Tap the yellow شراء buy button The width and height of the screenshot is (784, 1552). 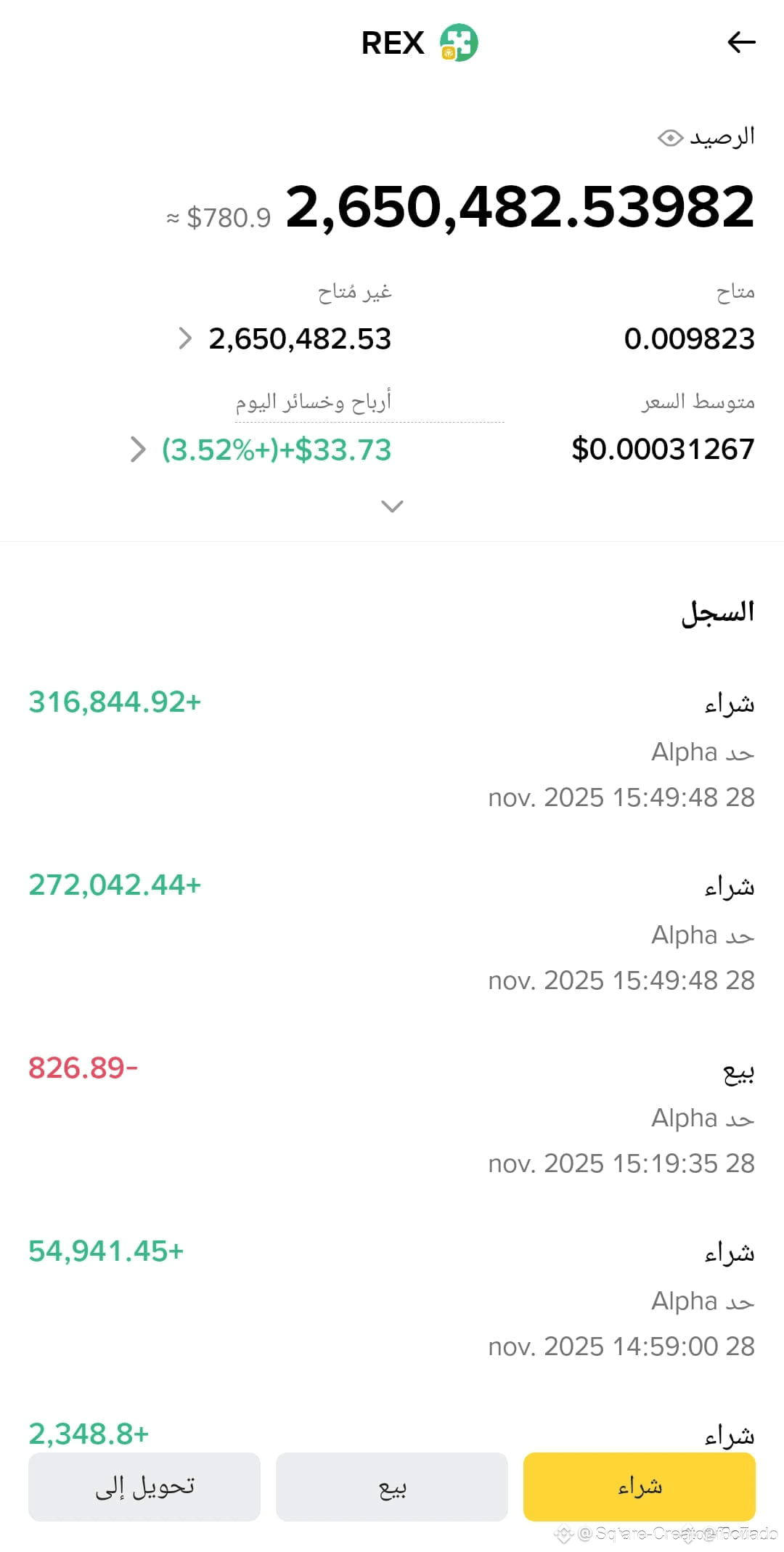(x=638, y=1487)
